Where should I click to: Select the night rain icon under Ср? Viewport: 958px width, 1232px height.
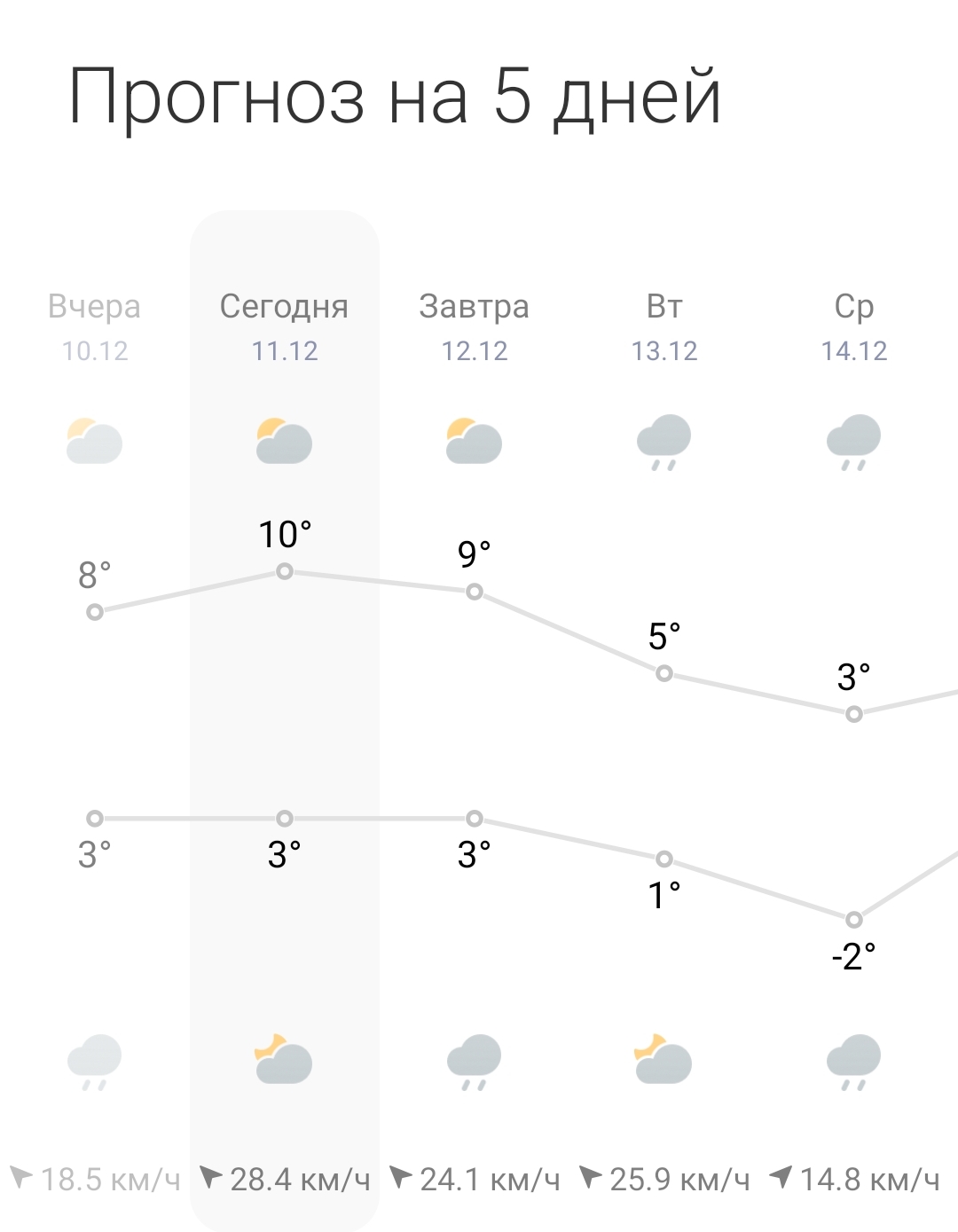tap(853, 1061)
